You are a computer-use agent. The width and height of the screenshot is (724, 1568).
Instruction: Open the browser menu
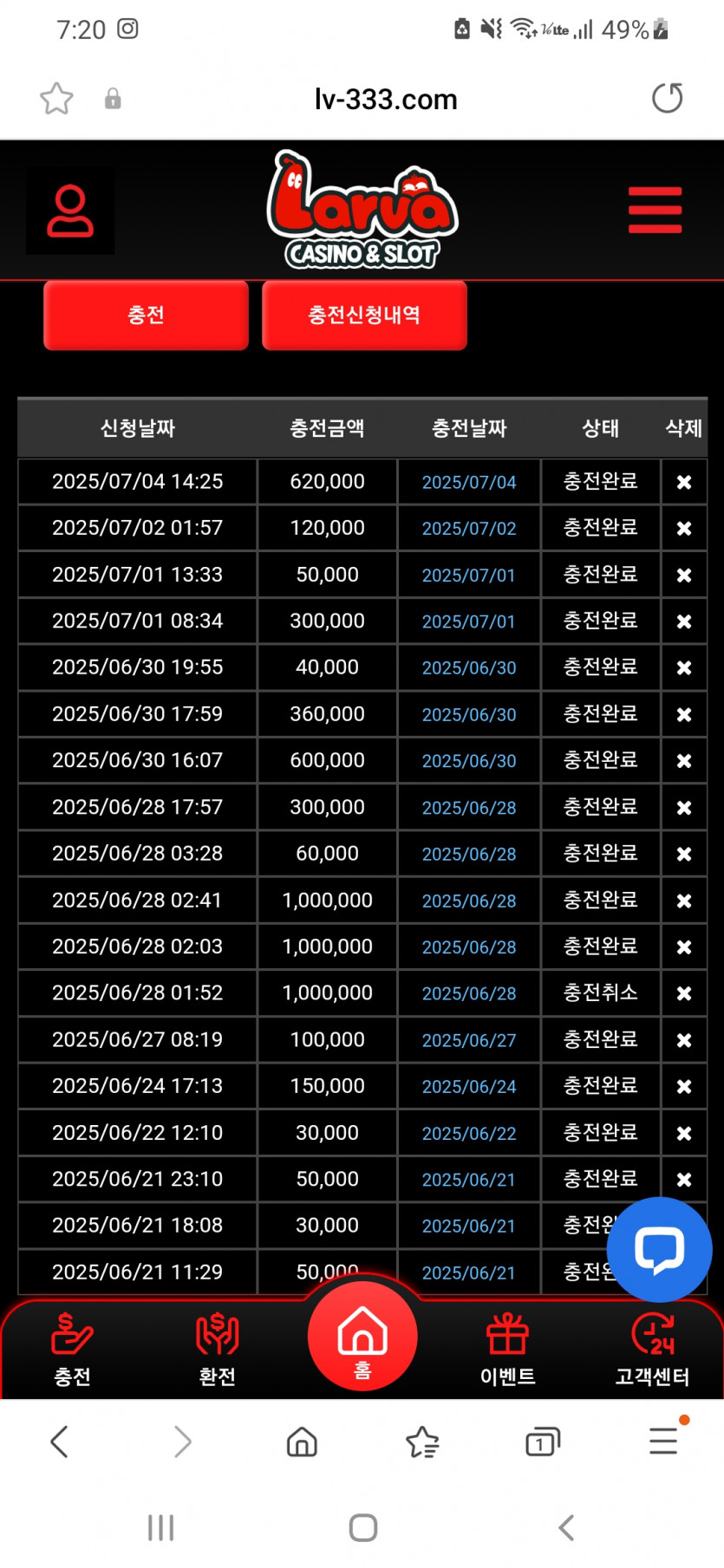point(664,1440)
